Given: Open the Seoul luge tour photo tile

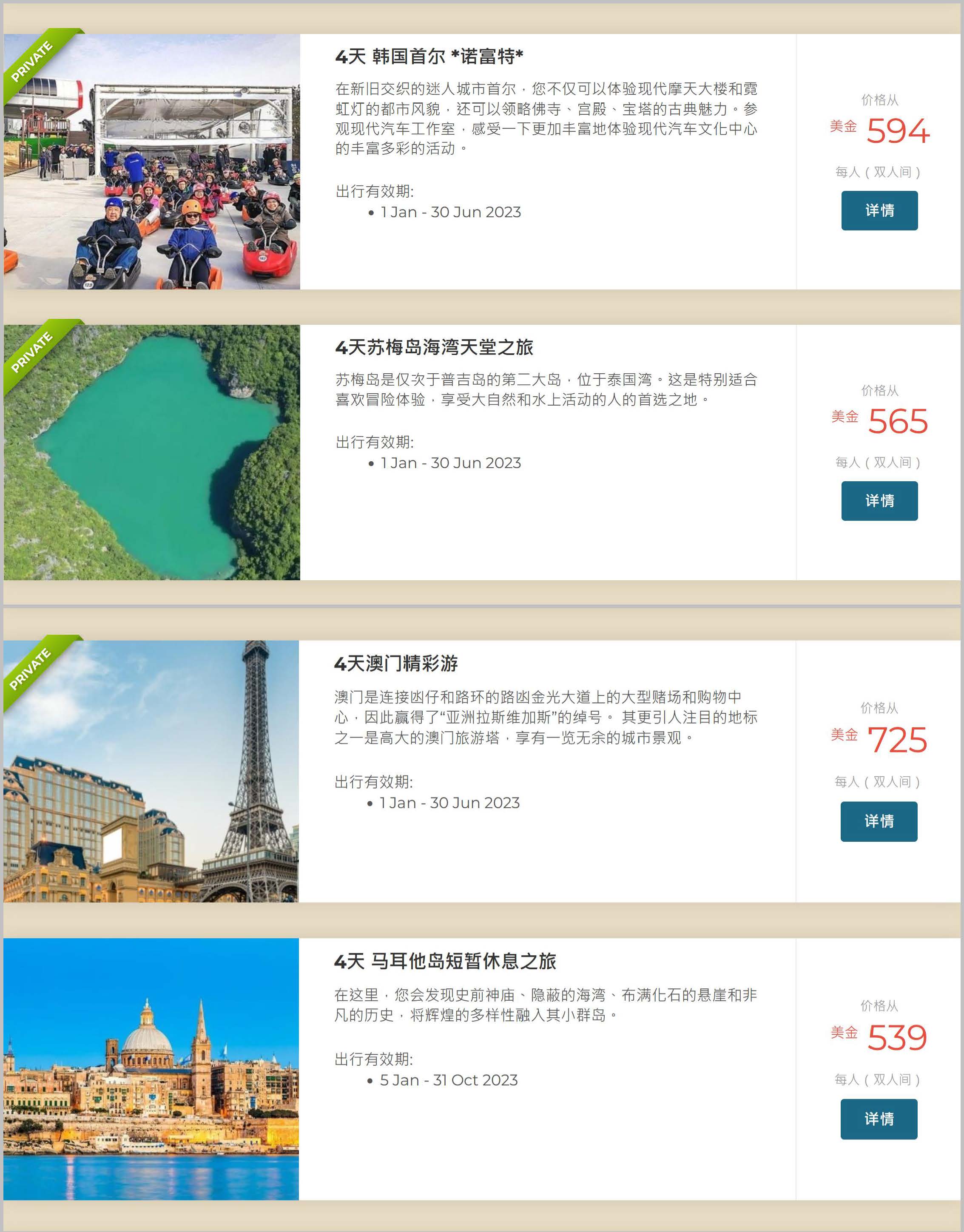Looking at the screenshot, I should click(152, 162).
